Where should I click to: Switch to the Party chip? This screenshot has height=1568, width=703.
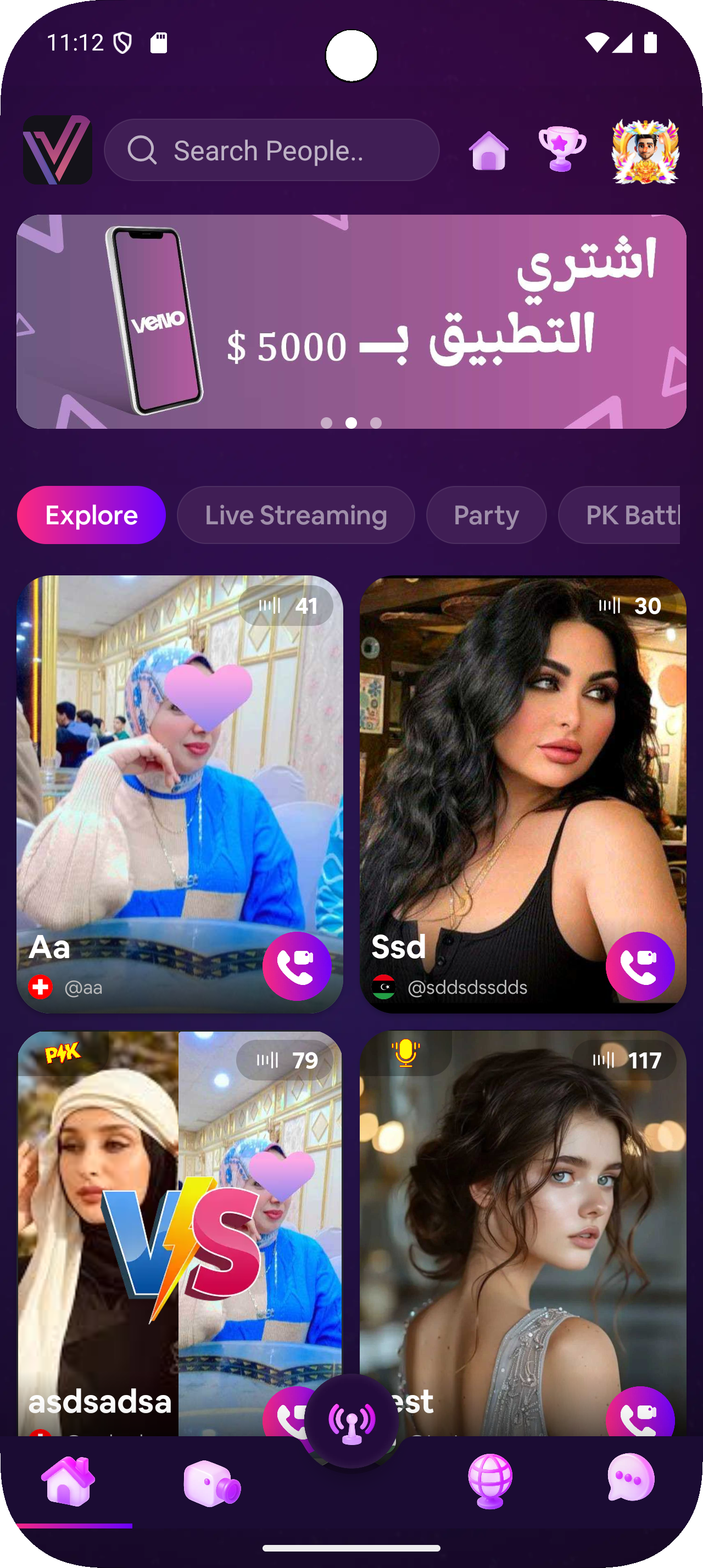[486, 515]
